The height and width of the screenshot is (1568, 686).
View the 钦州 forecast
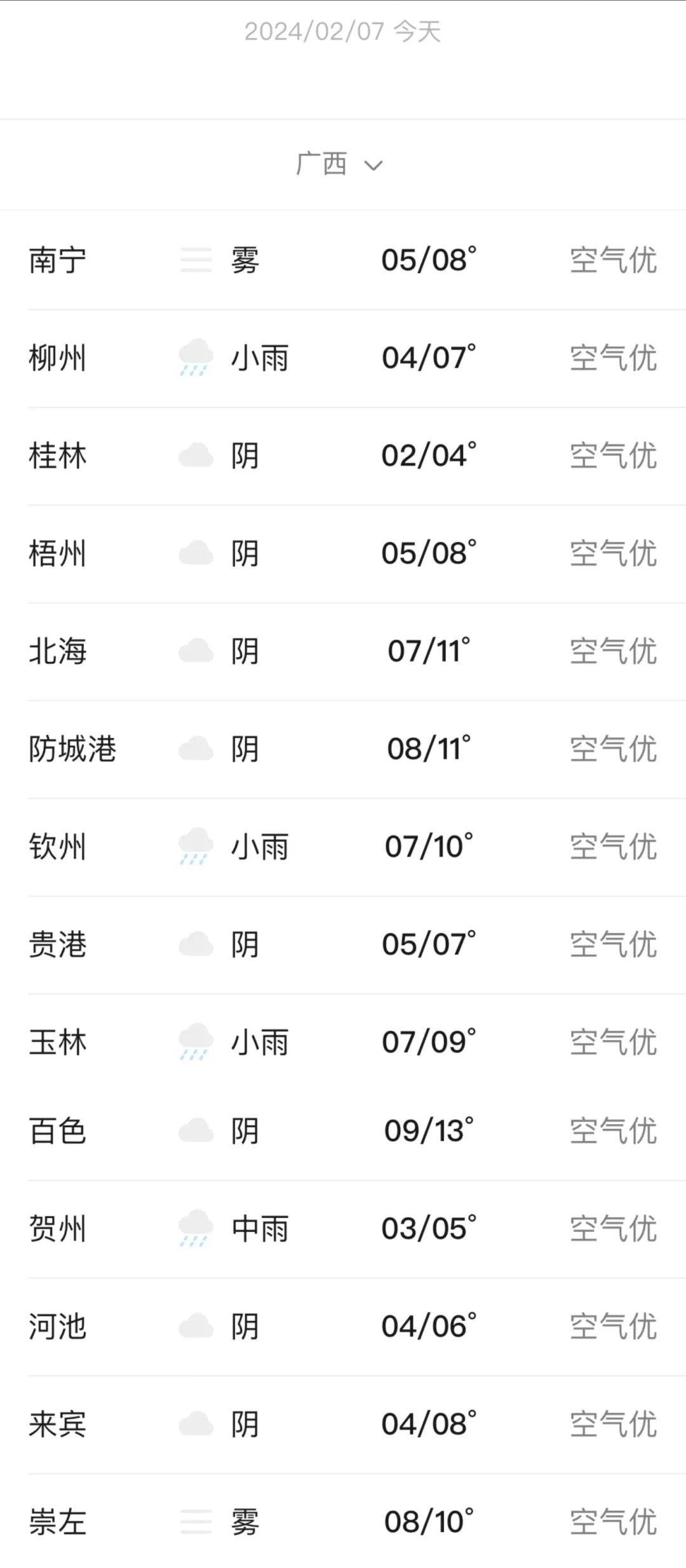343,847
